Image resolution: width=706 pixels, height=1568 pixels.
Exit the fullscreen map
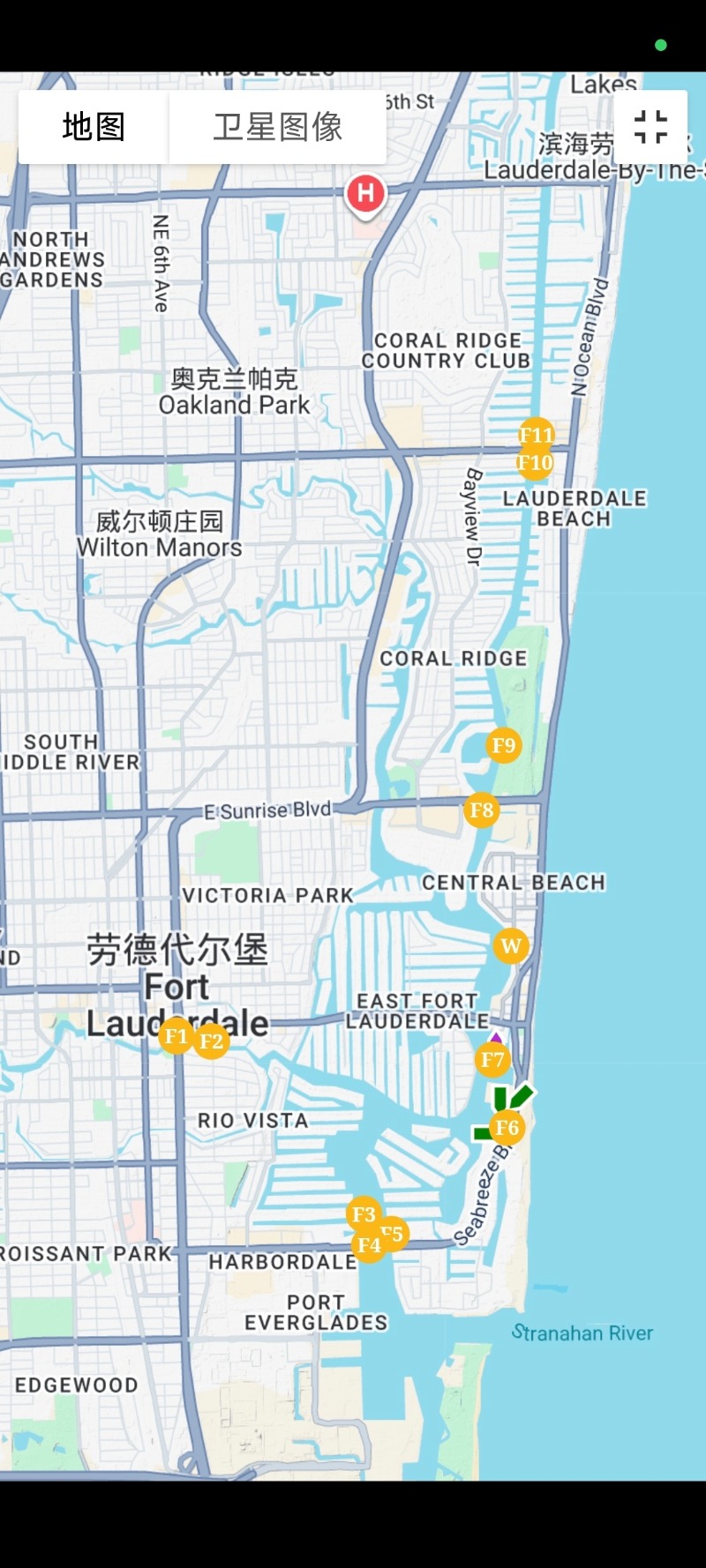click(650, 127)
